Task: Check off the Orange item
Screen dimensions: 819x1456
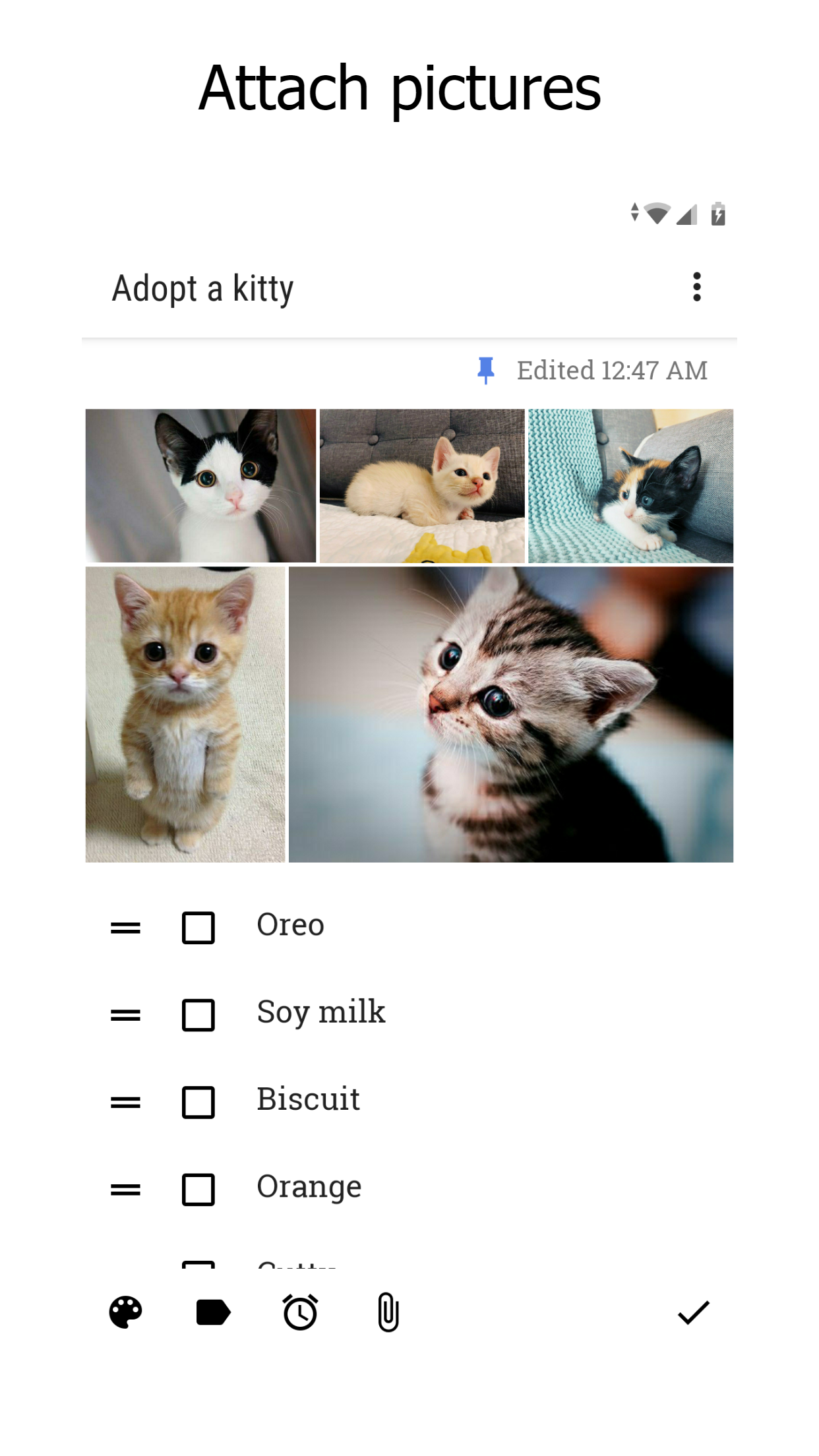Action: click(x=198, y=1190)
